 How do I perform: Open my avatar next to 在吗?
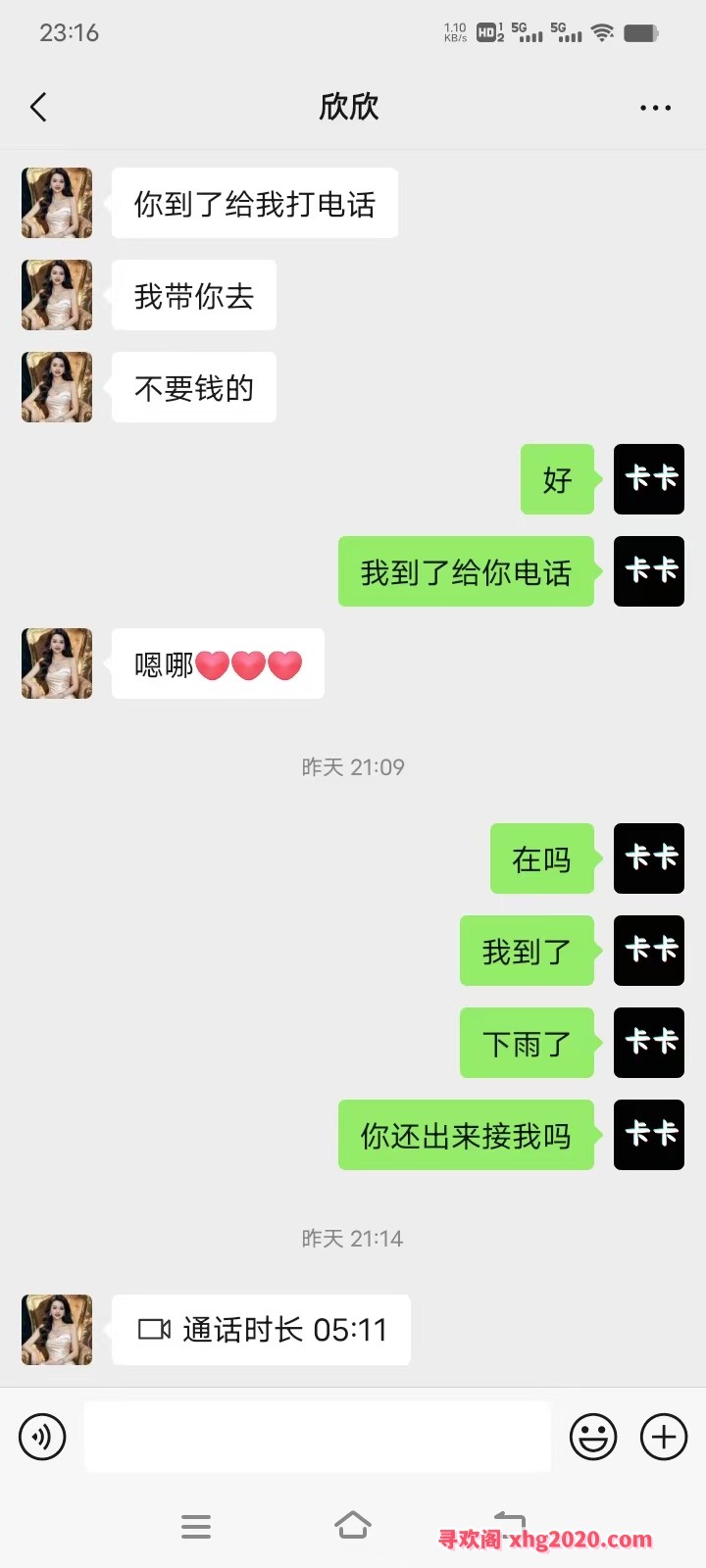[649, 858]
